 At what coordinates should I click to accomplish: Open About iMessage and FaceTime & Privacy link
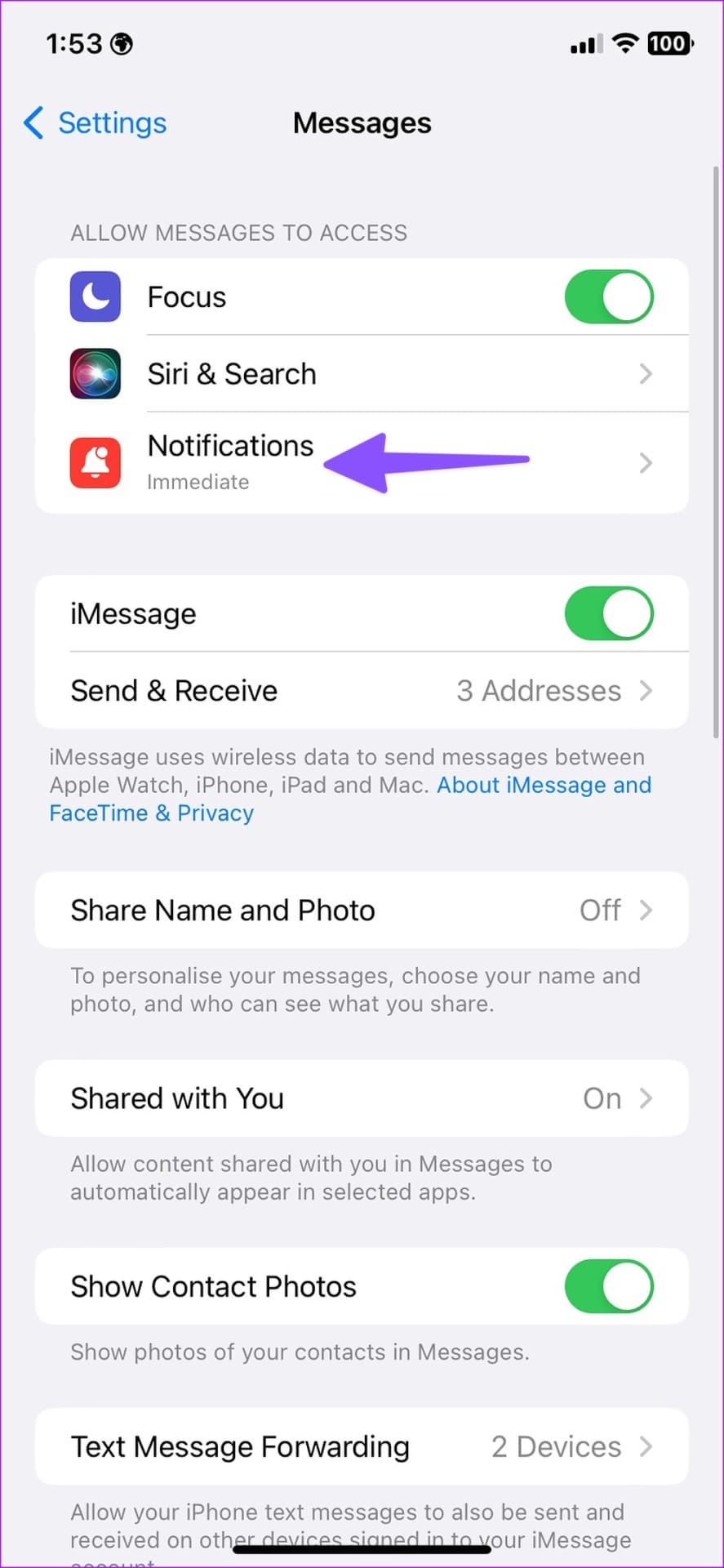(x=350, y=799)
